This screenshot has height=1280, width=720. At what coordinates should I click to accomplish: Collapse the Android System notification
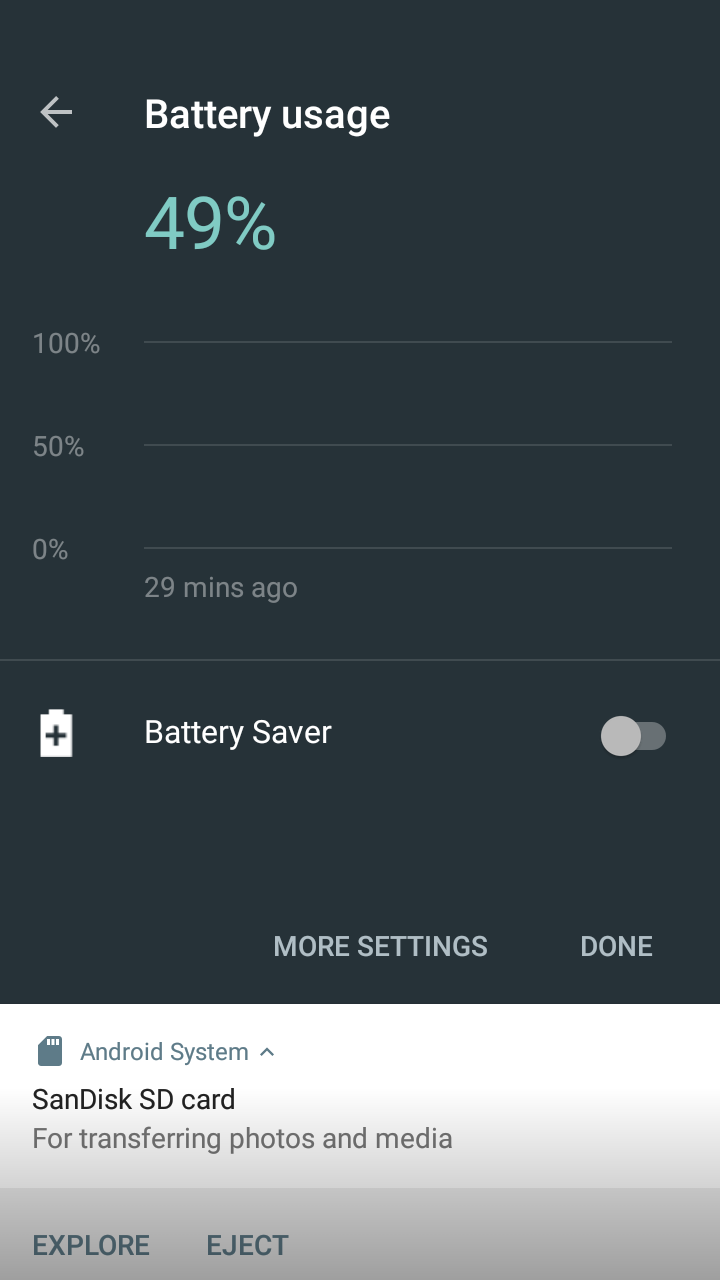click(267, 1052)
